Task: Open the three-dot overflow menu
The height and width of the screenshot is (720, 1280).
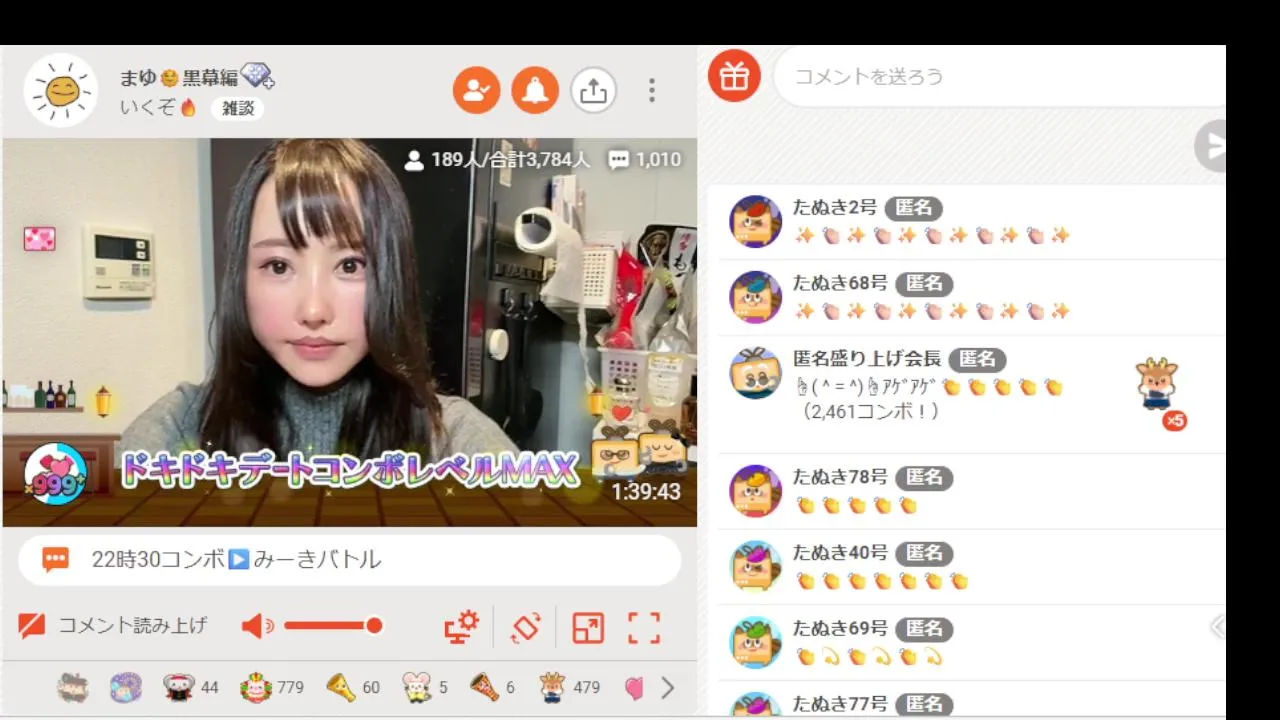Action: [651, 91]
